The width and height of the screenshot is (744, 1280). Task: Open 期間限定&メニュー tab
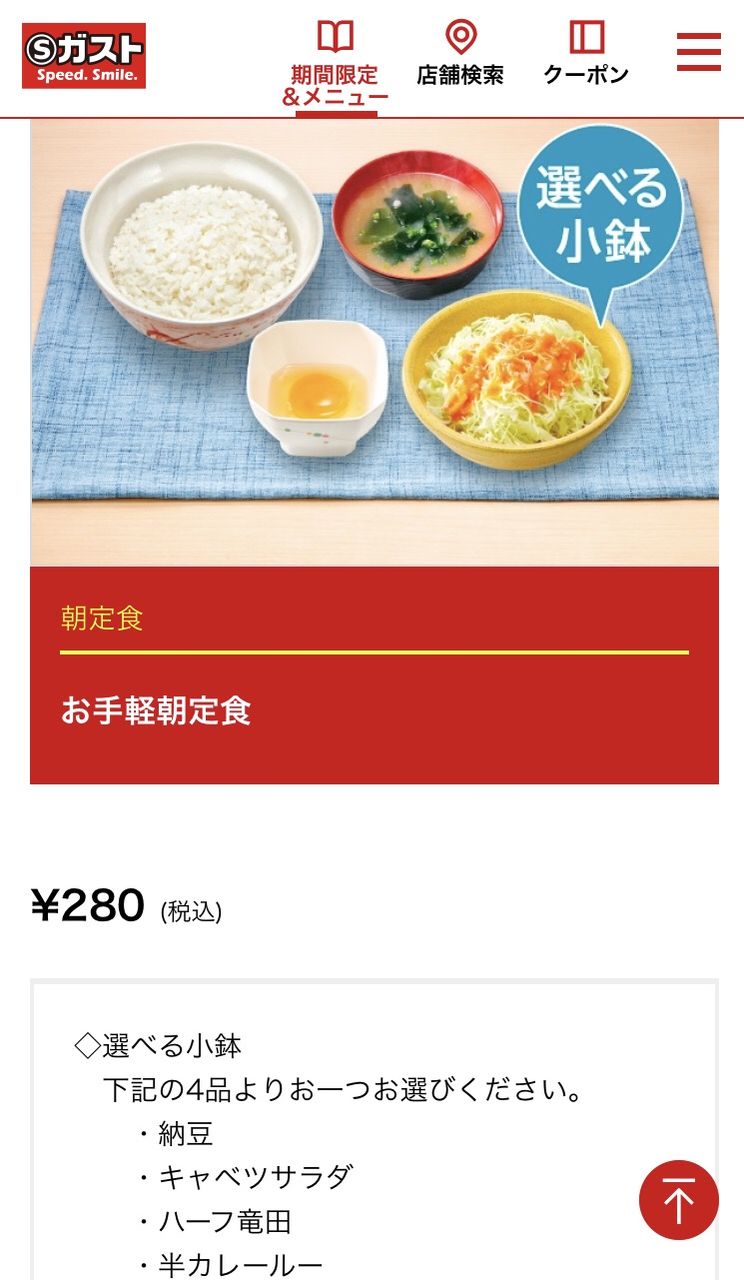pyautogui.click(x=335, y=63)
